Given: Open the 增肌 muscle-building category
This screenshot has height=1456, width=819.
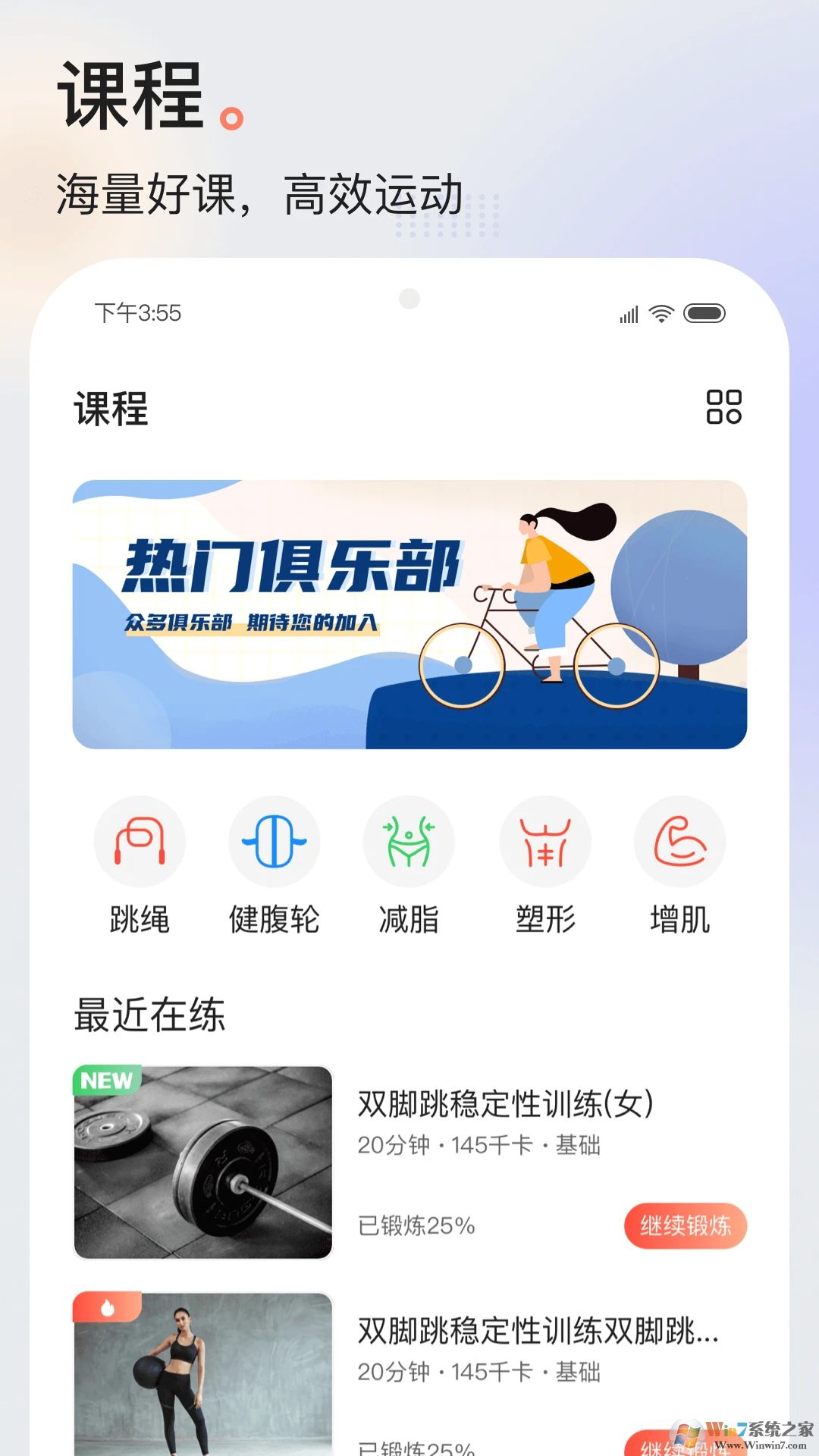Looking at the screenshot, I should pyautogui.click(x=679, y=842).
